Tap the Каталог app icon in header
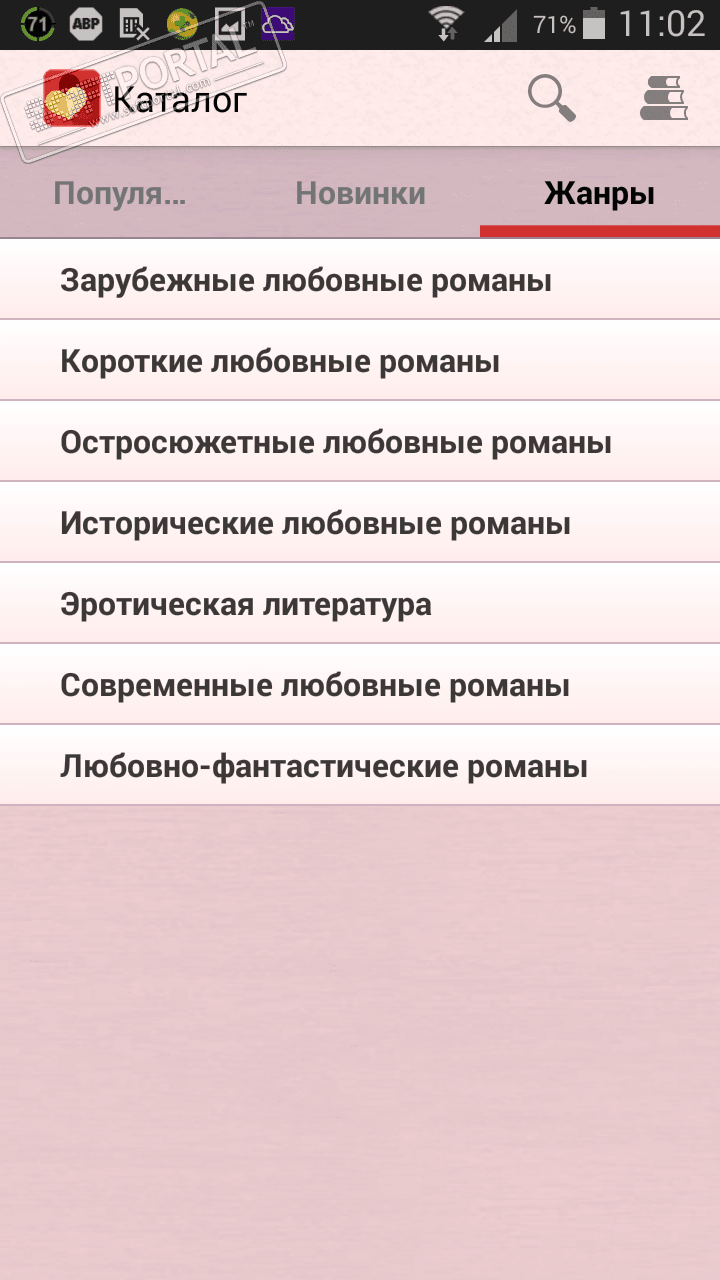This screenshot has width=720, height=1280. tap(72, 99)
